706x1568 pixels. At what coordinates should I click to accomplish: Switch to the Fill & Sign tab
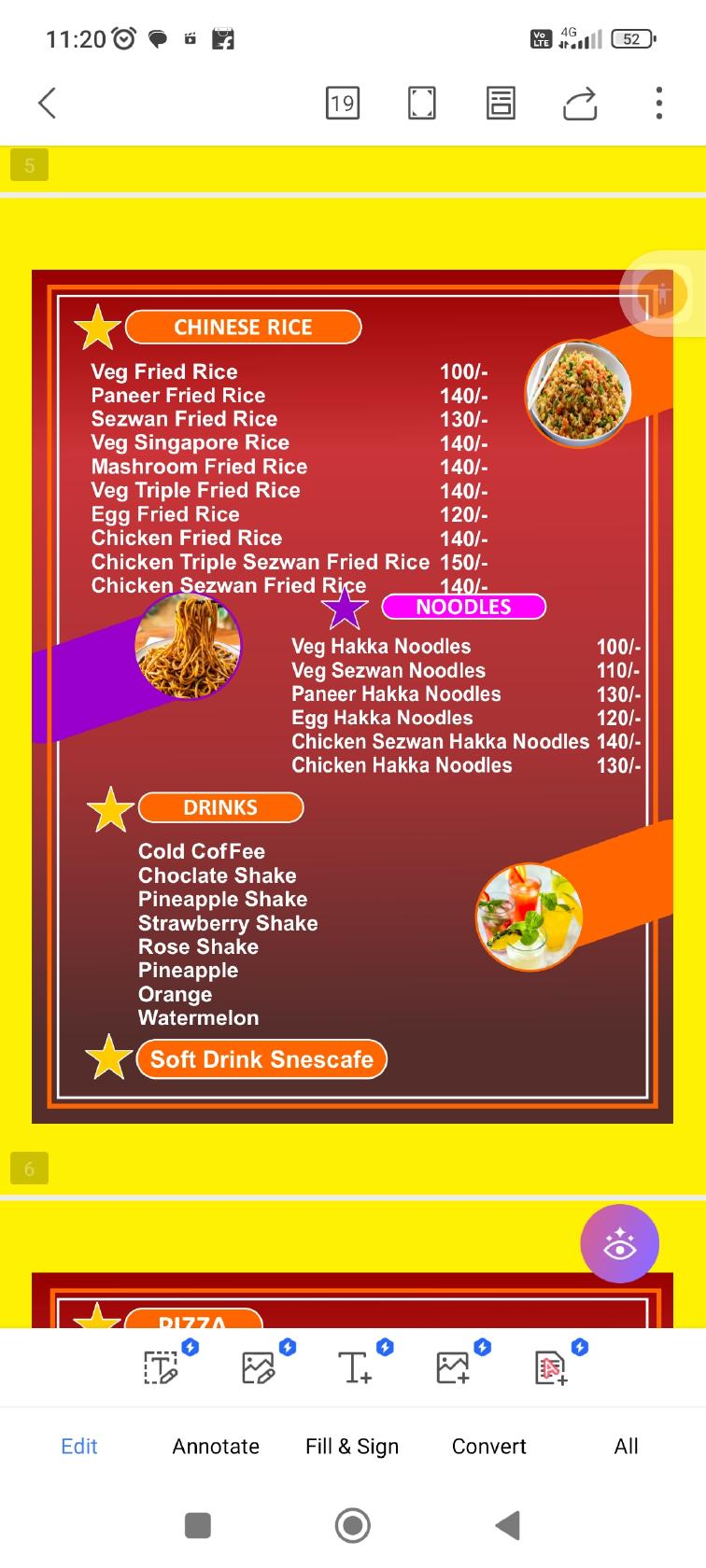pos(352,1446)
